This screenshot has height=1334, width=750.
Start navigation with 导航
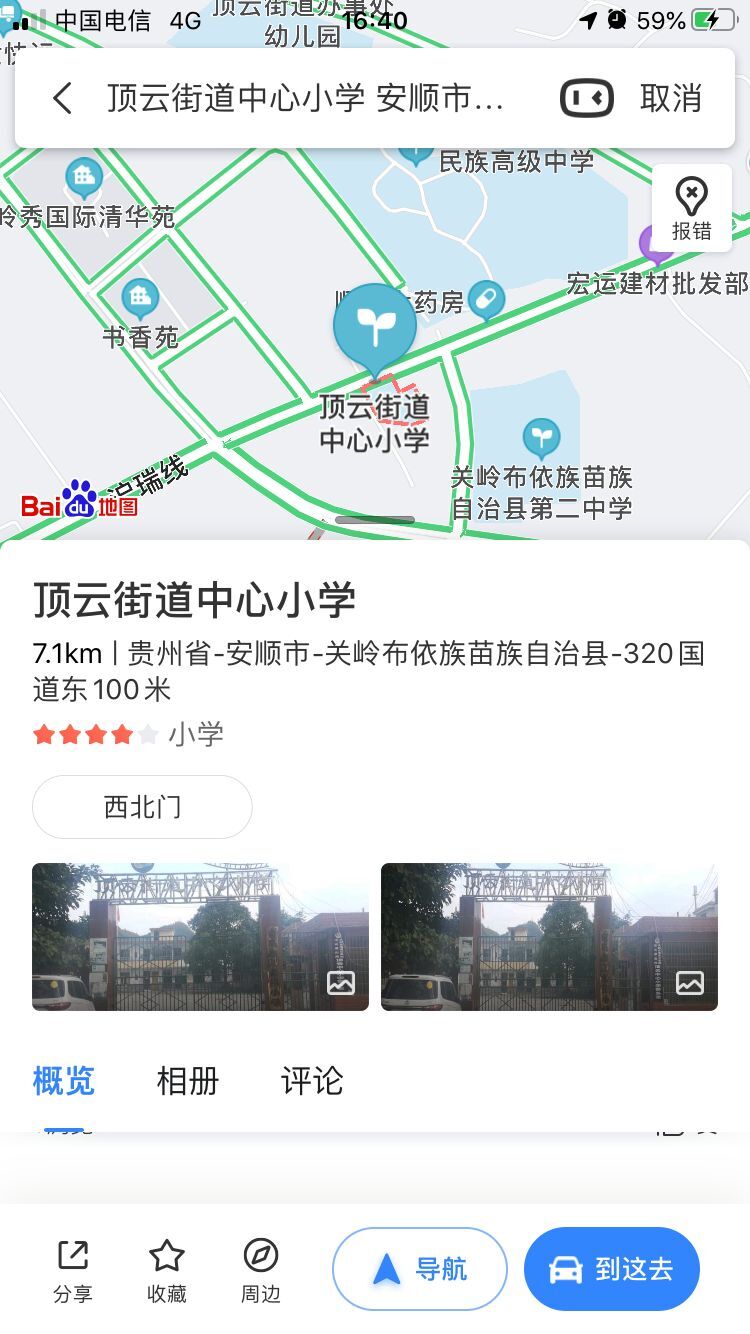(420, 1269)
